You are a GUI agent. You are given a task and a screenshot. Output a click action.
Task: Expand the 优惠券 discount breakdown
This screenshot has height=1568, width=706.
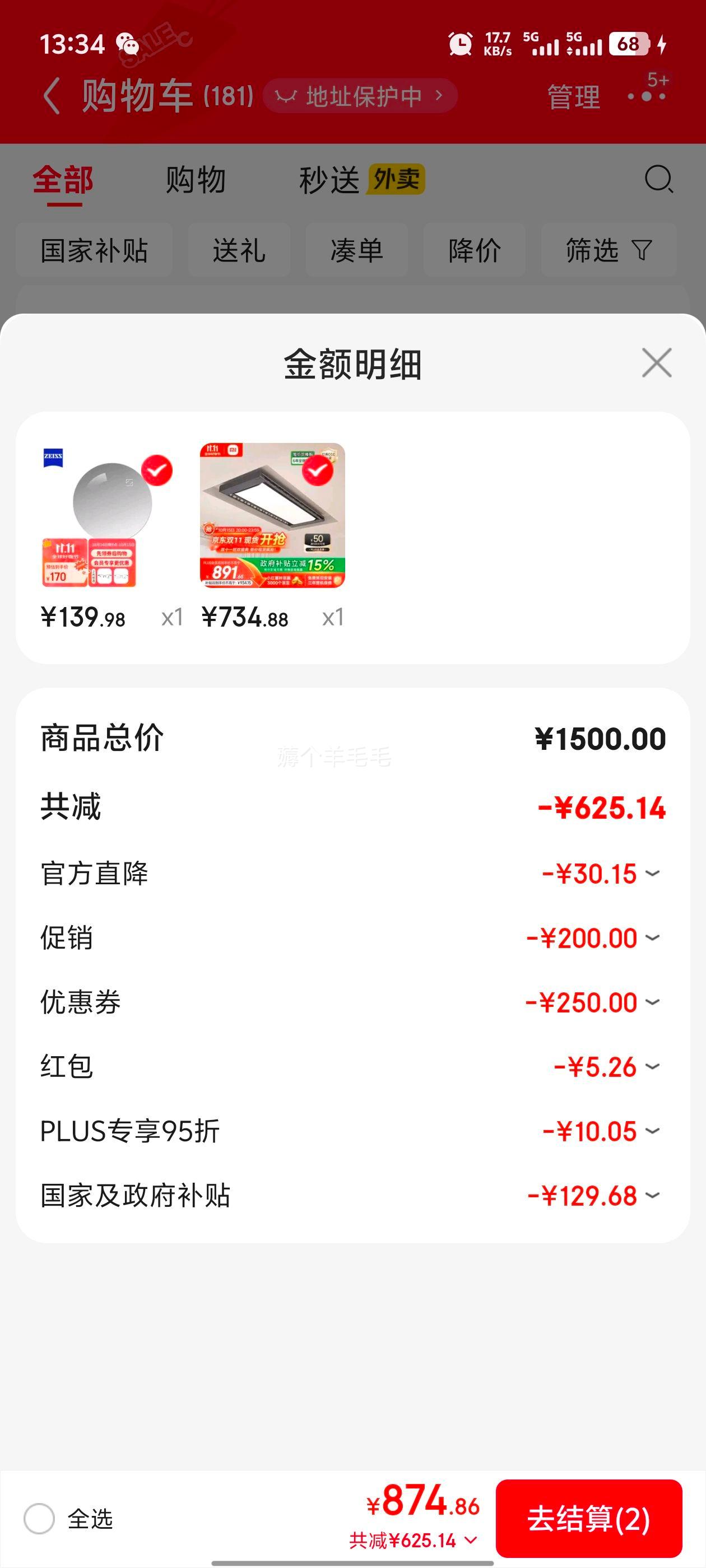click(x=652, y=1002)
